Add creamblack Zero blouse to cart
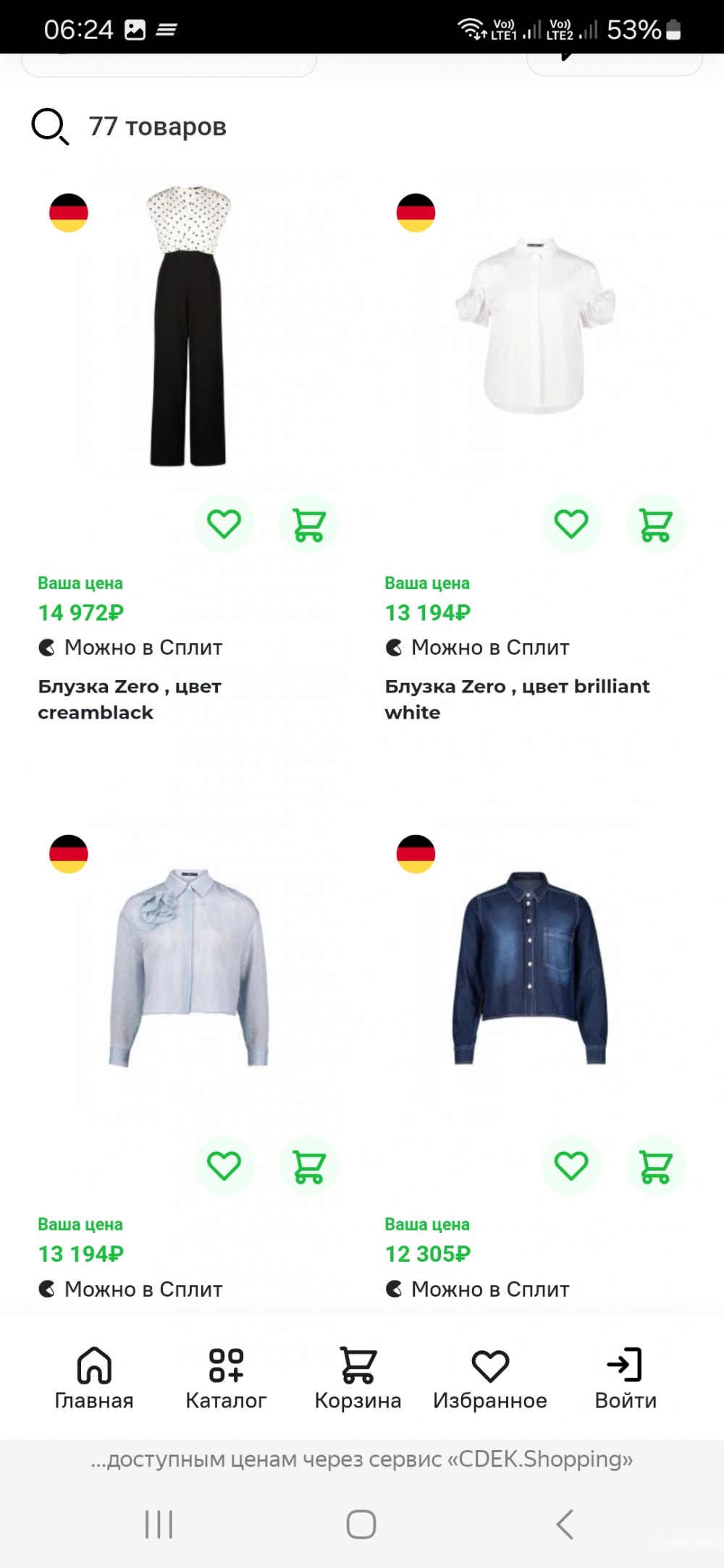This screenshot has width=724, height=1568. tap(309, 524)
